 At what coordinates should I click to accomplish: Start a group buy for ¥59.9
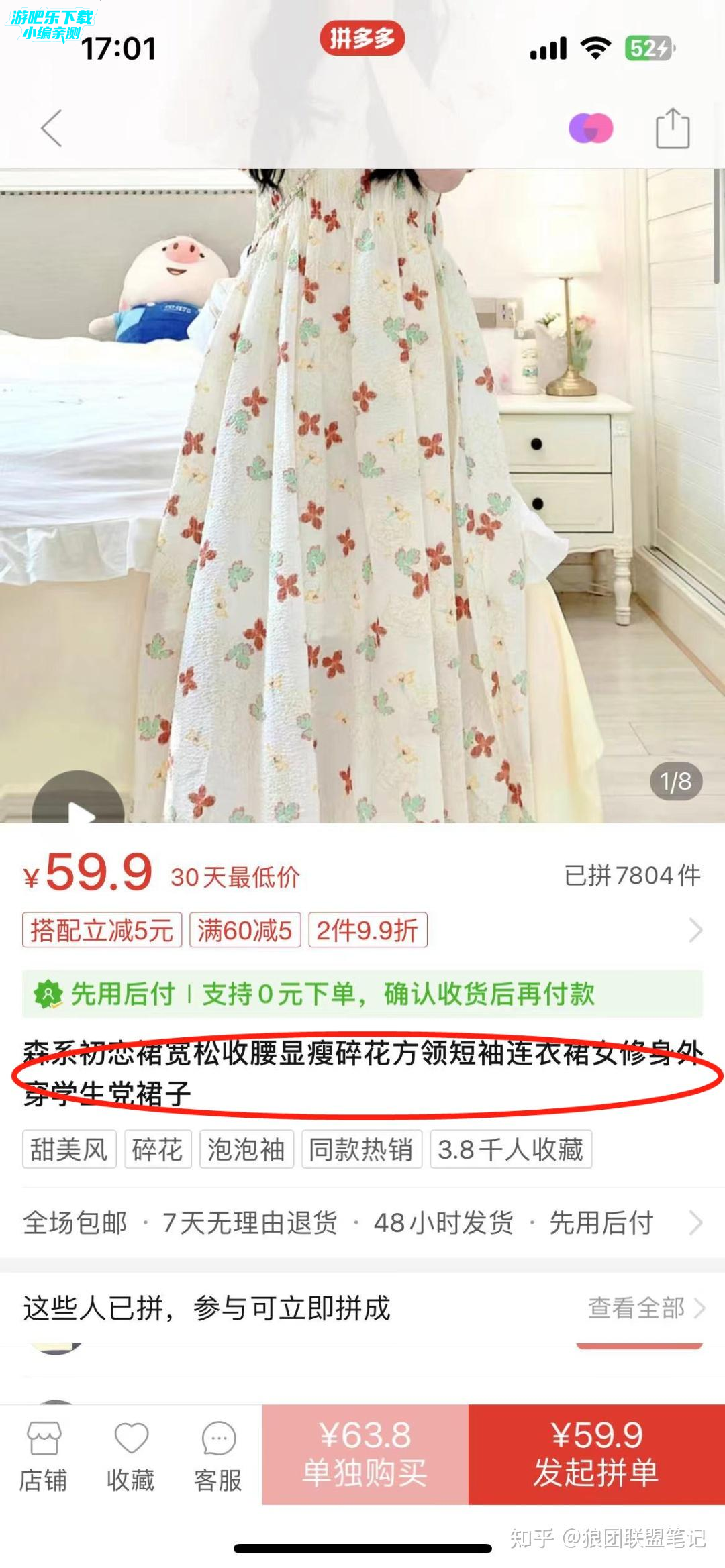coord(596,1454)
